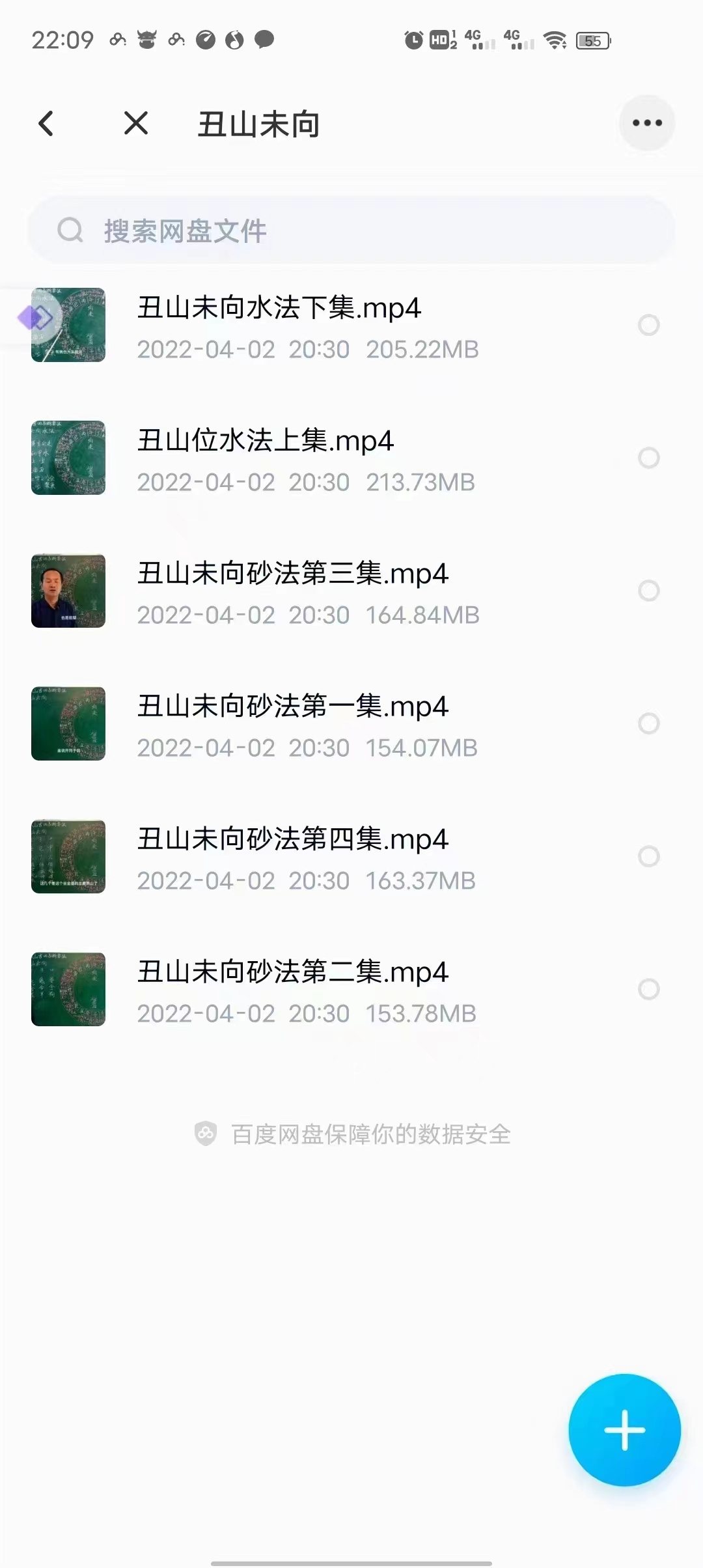Tap the folder title 丑山未向
Screen dimensions: 703x1568
point(258,123)
